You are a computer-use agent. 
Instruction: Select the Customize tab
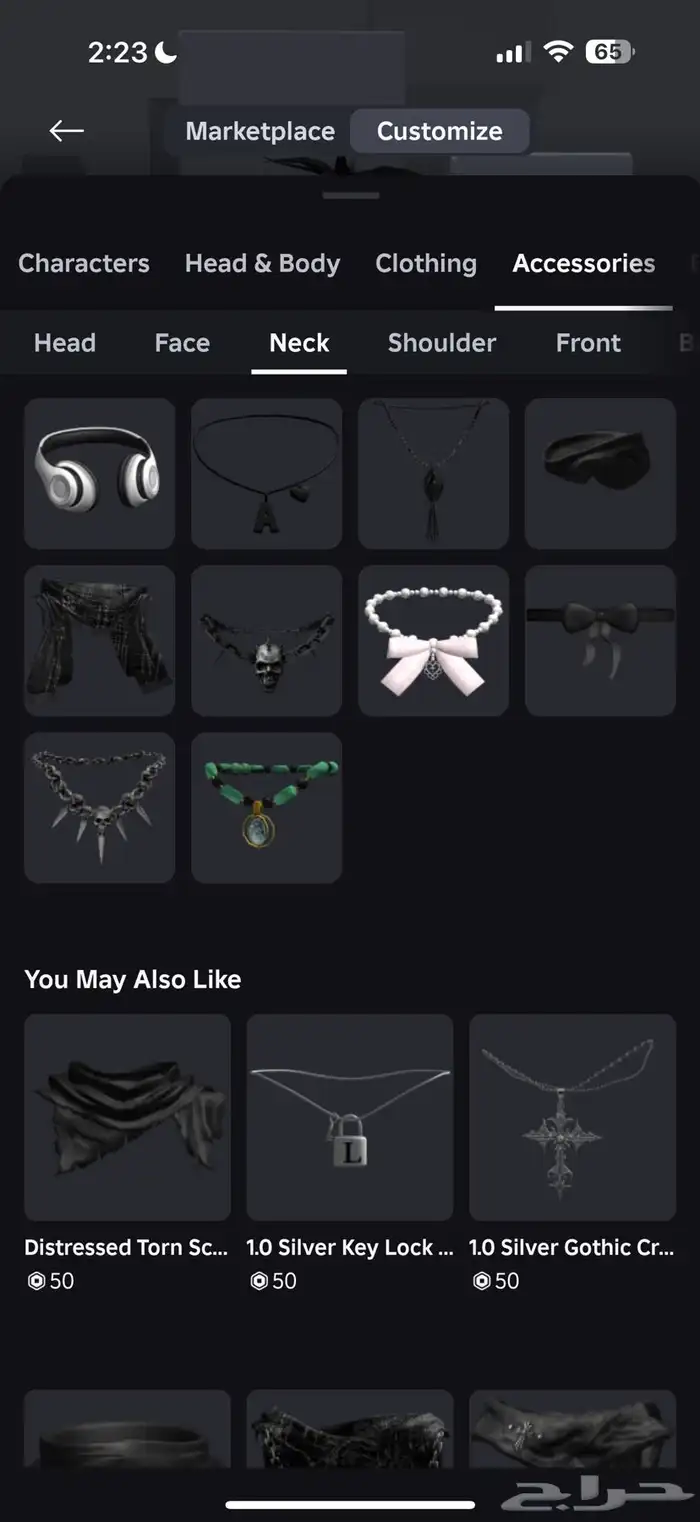point(439,131)
